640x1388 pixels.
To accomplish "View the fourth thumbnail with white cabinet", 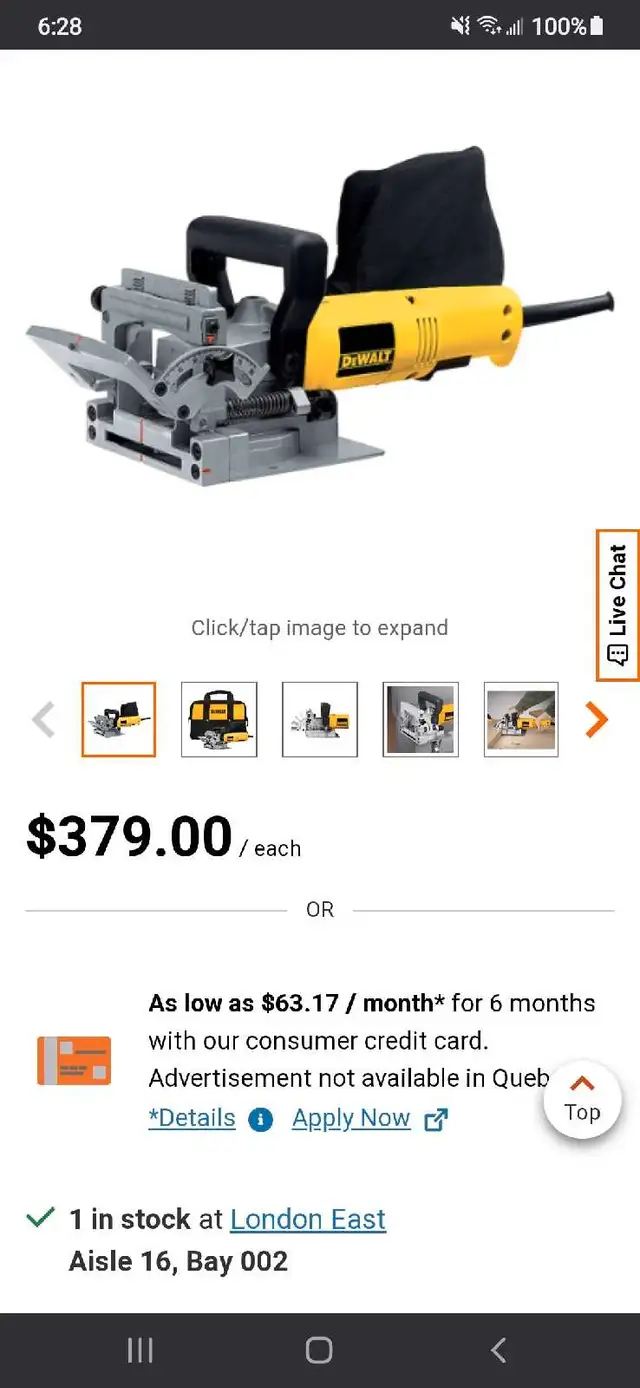I will pyautogui.click(x=421, y=719).
